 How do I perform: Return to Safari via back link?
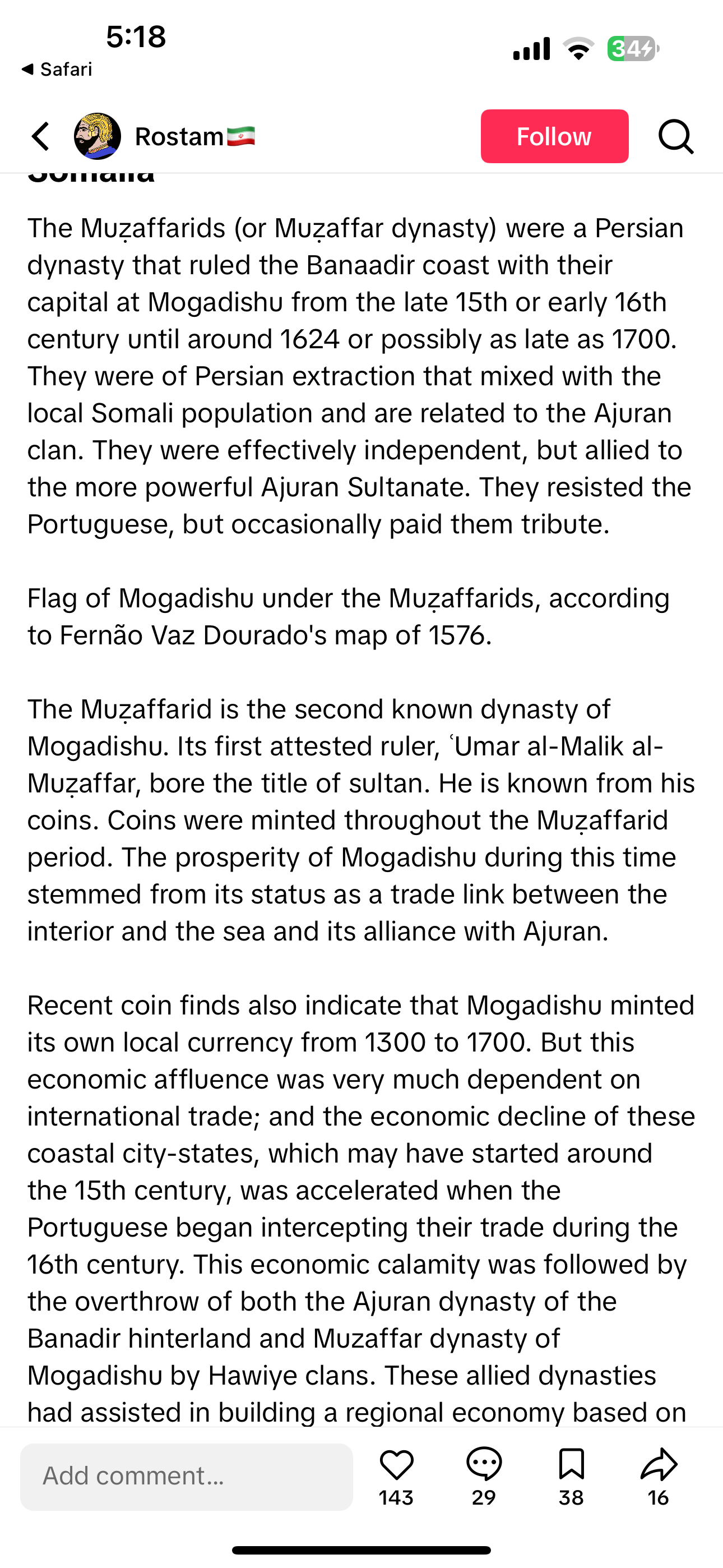click(57, 70)
